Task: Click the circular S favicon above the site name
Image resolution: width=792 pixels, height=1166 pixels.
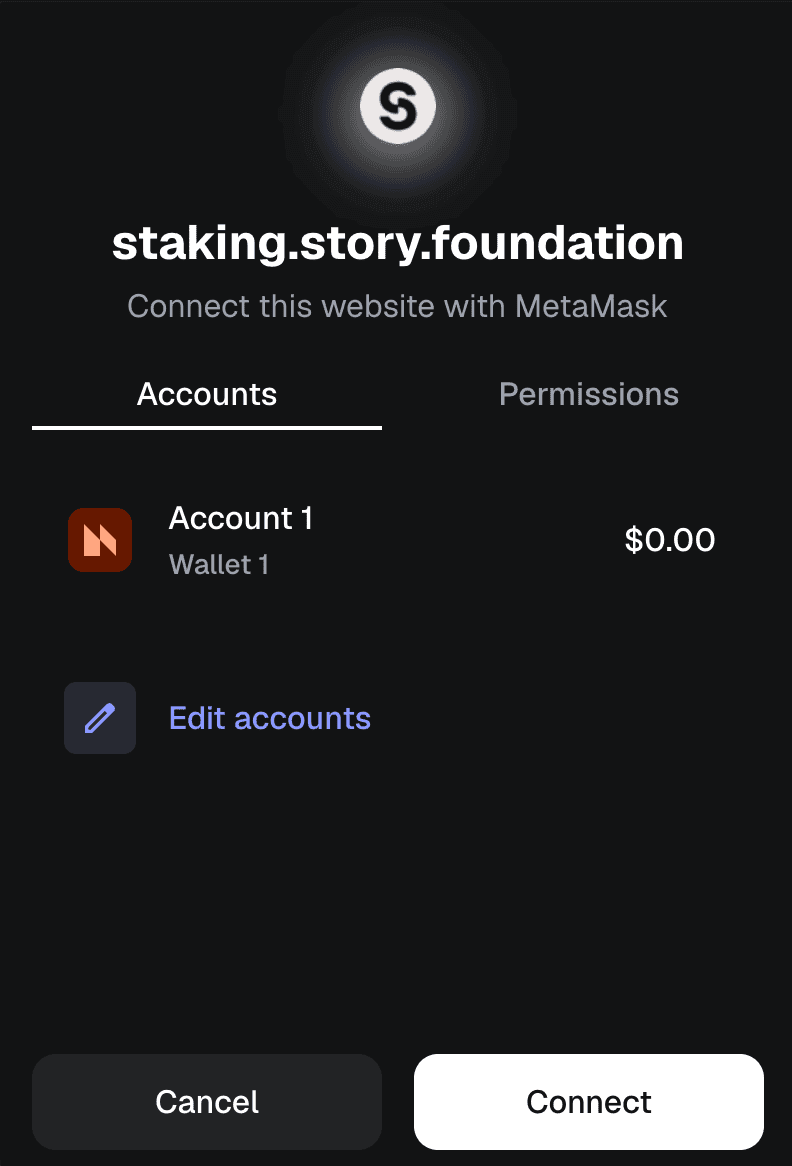Action: point(396,106)
